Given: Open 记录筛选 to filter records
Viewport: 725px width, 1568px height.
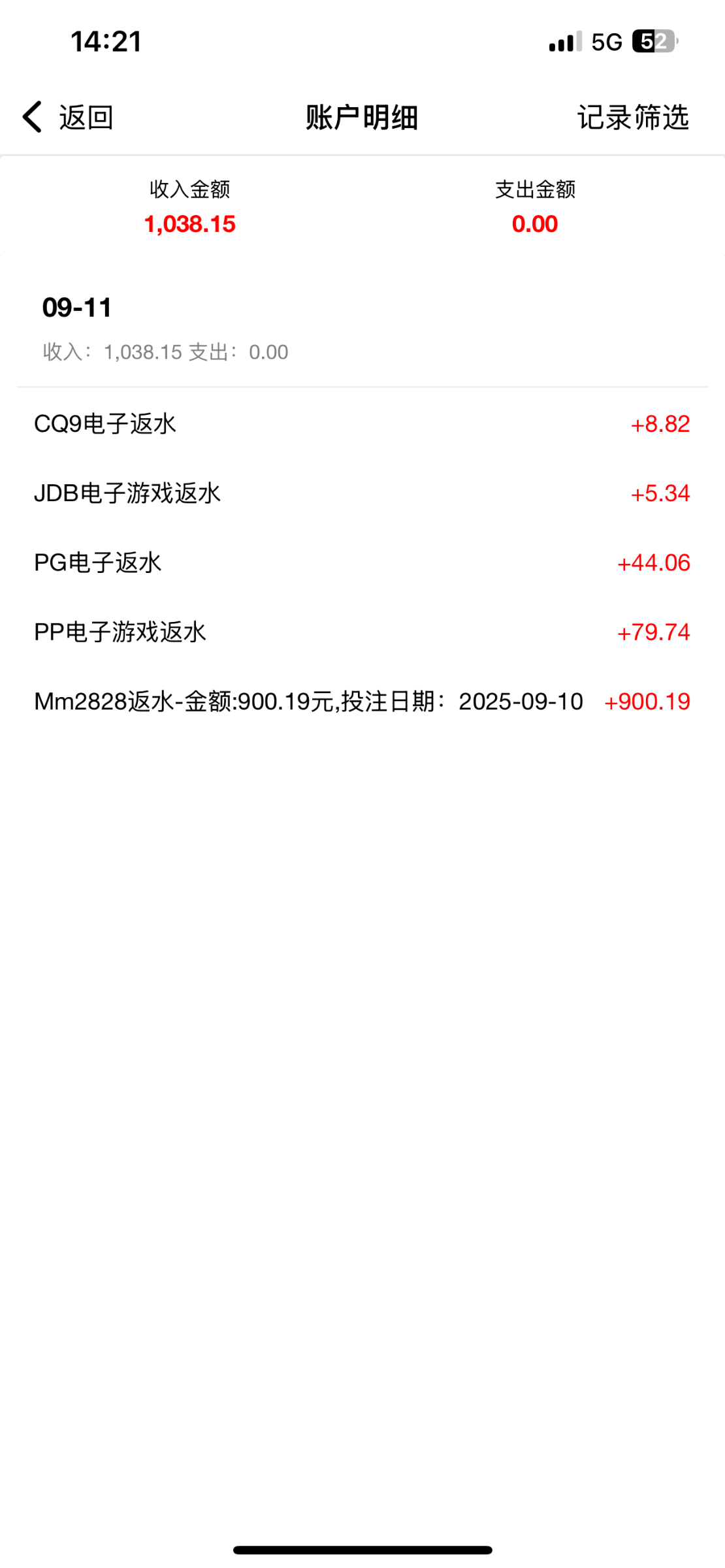Looking at the screenshot, I should click(x=632, y=118).
